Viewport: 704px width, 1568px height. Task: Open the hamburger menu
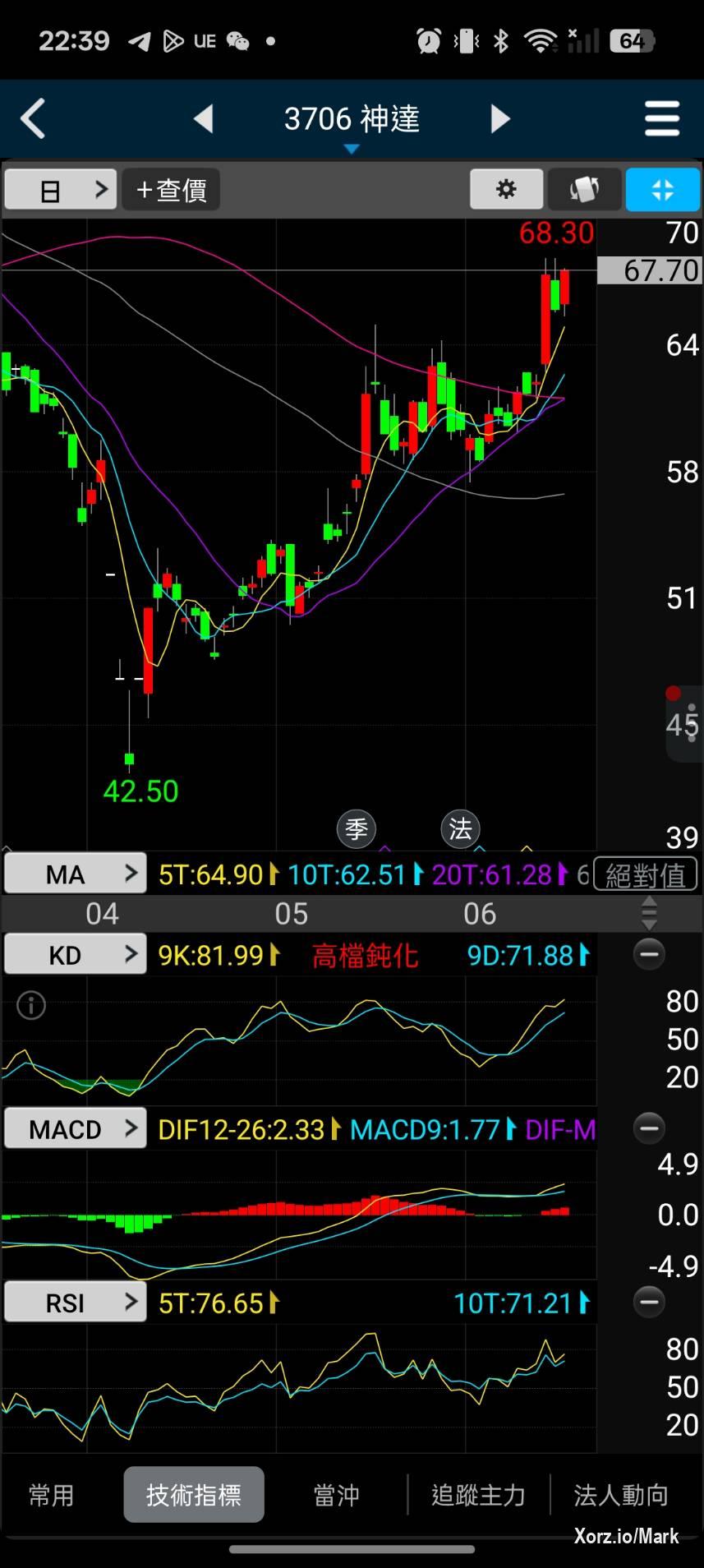661,119
